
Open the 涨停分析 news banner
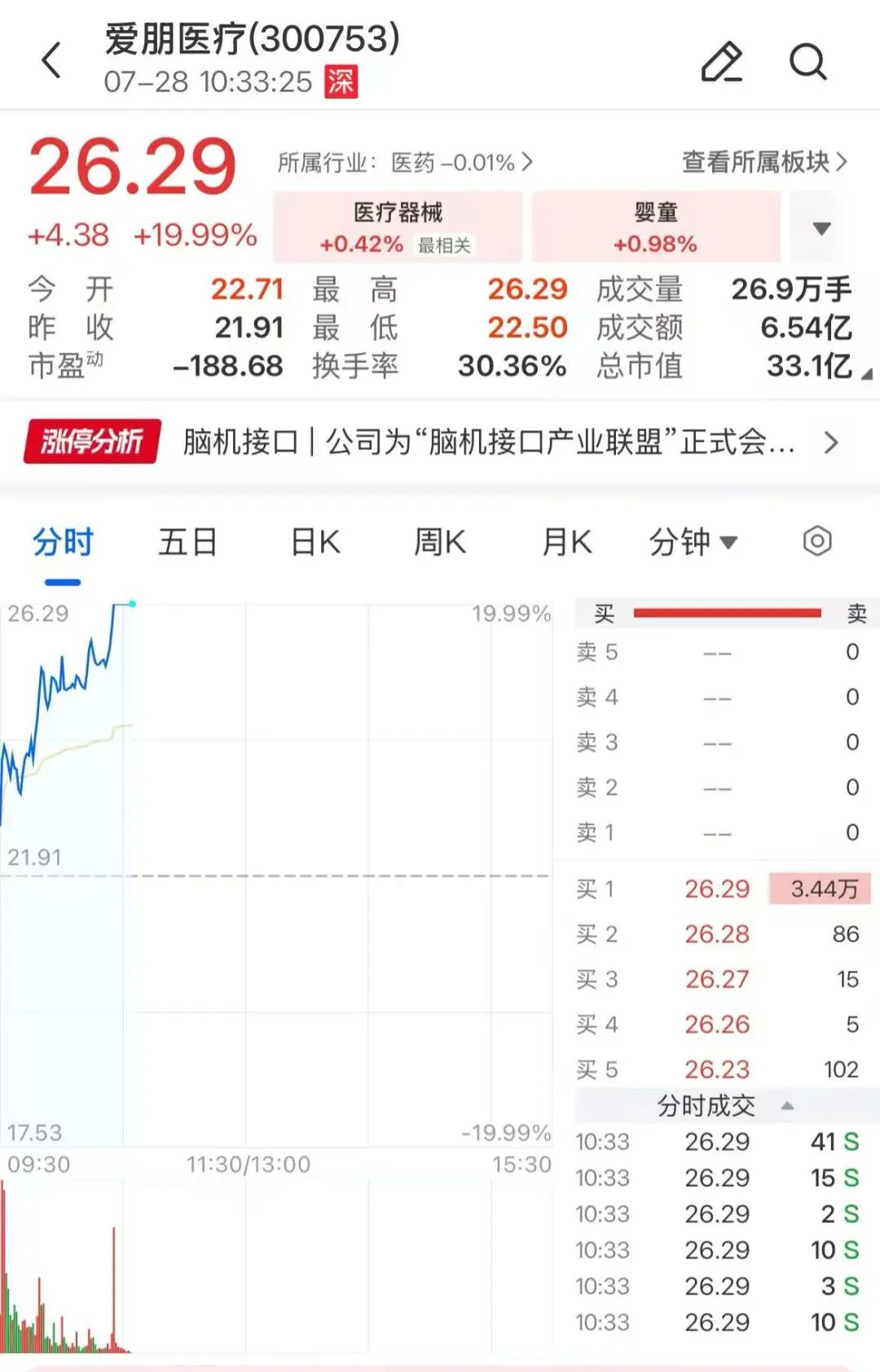[432, 442]
